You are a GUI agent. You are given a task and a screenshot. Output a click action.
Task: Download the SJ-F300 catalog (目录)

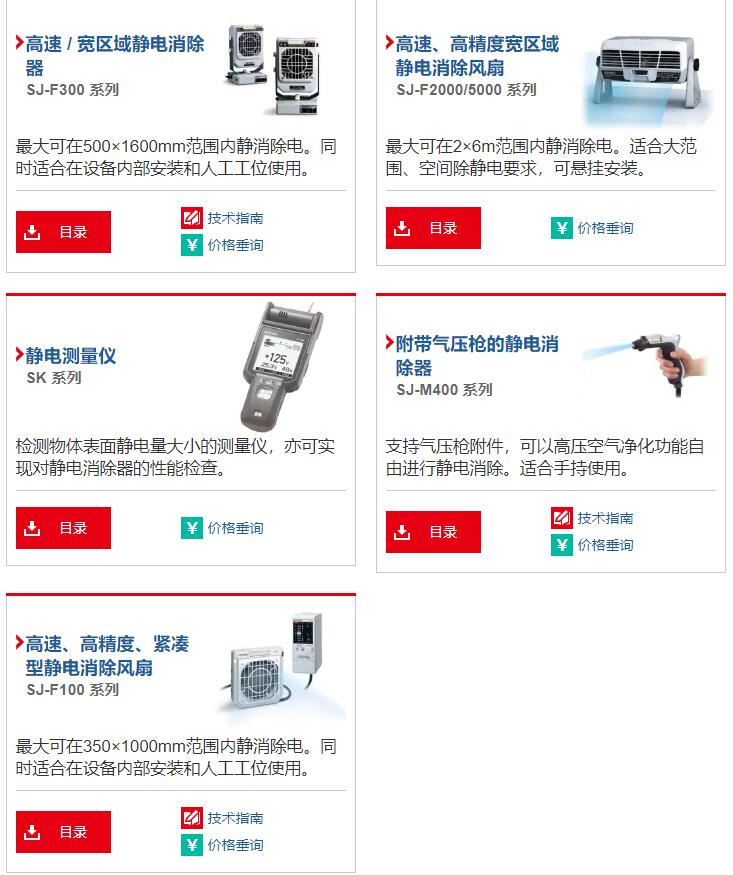point(63,232)
